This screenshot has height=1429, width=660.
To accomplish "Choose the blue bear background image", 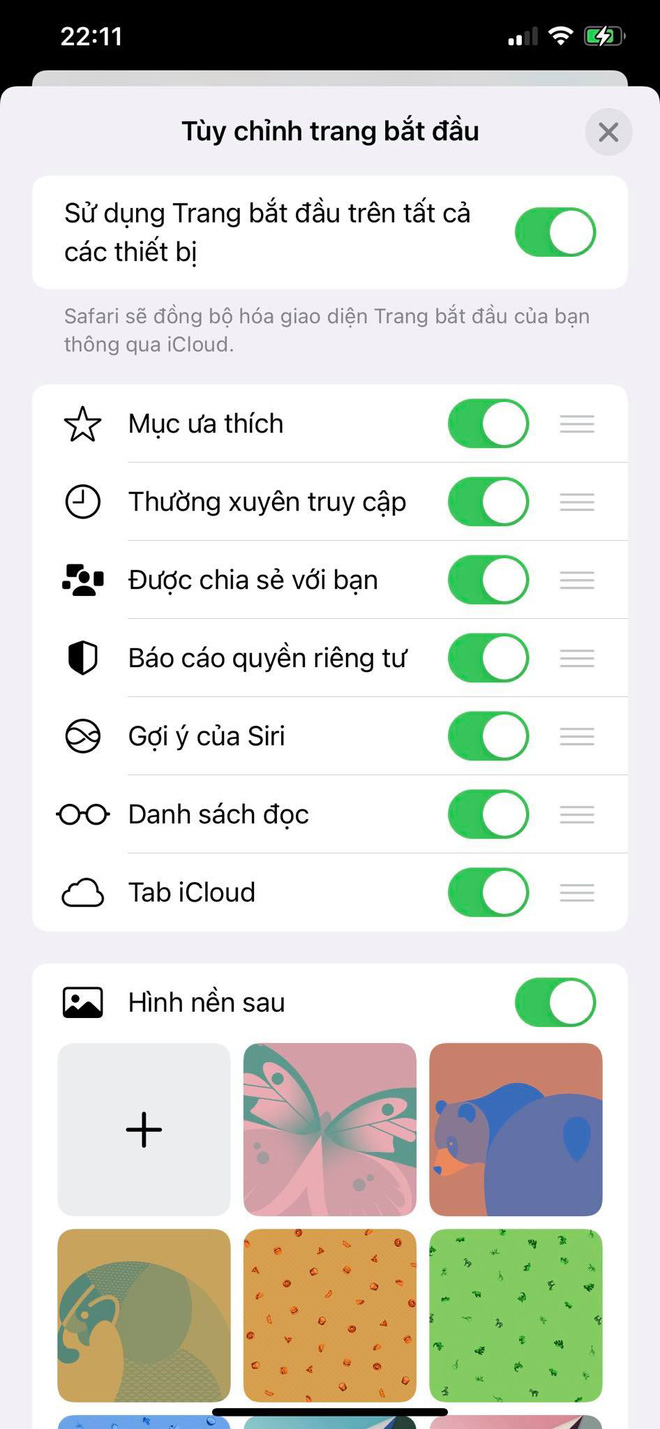I will point(516,1130).
